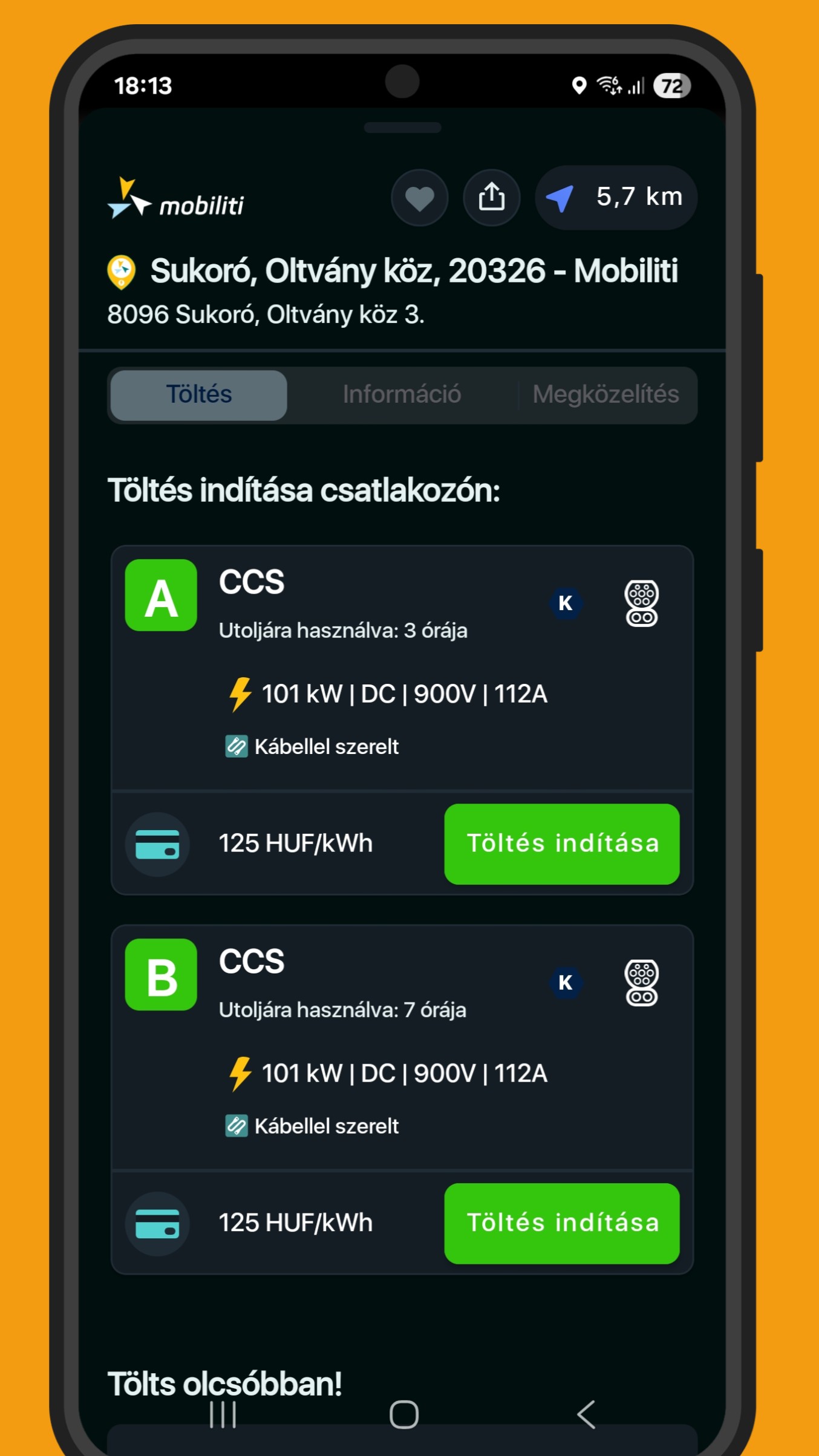
Task: Go back using the system back button
Action: point(586,1414)
